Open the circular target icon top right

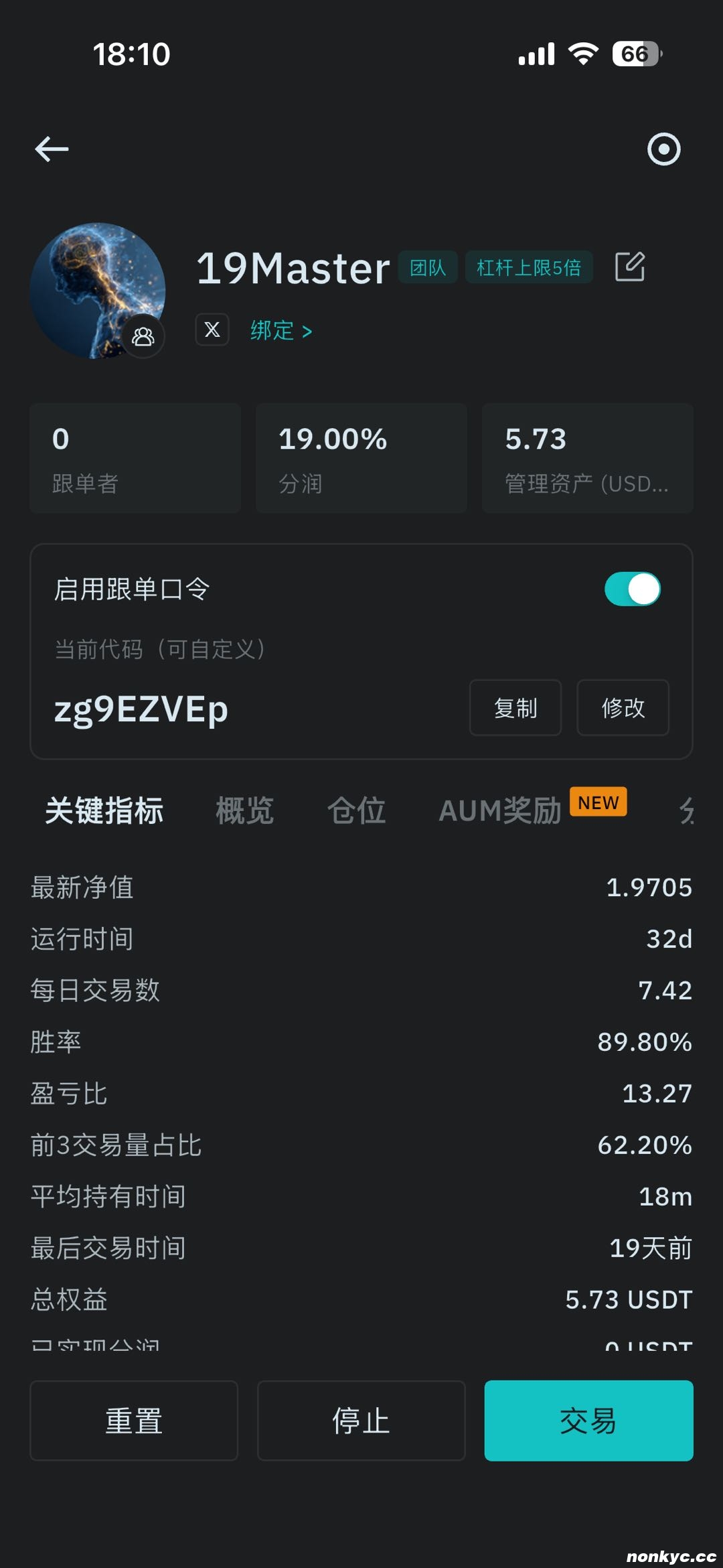[663, 149]
